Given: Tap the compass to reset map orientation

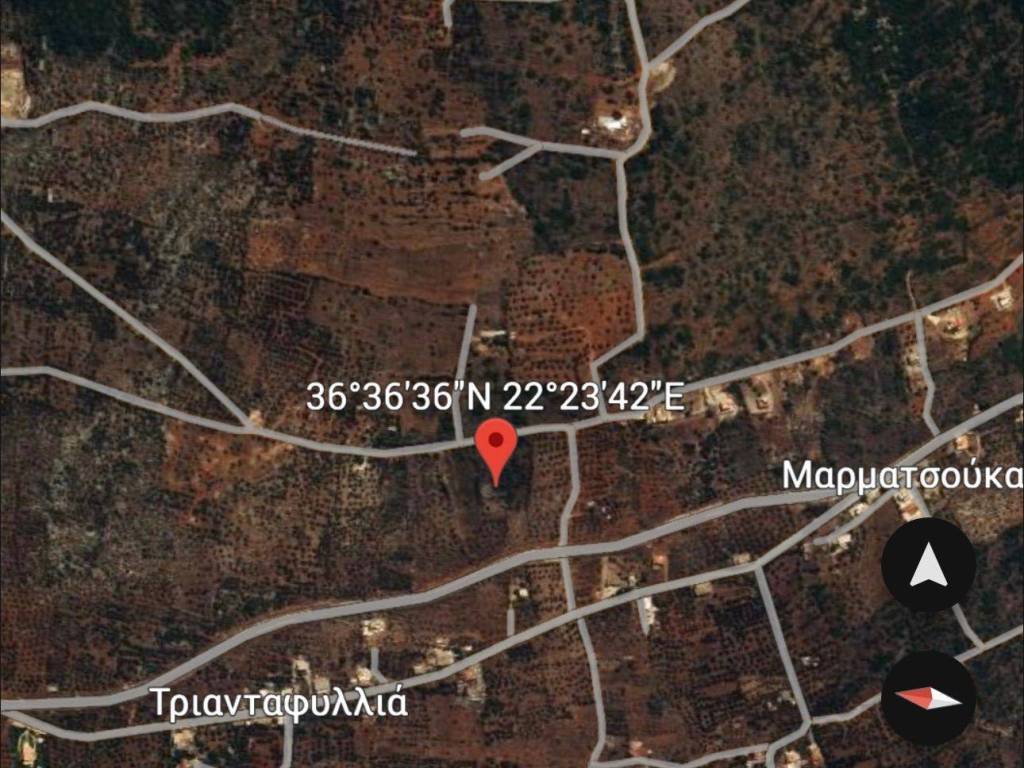Looking at the screenshot, I should [x=928, y=698].
